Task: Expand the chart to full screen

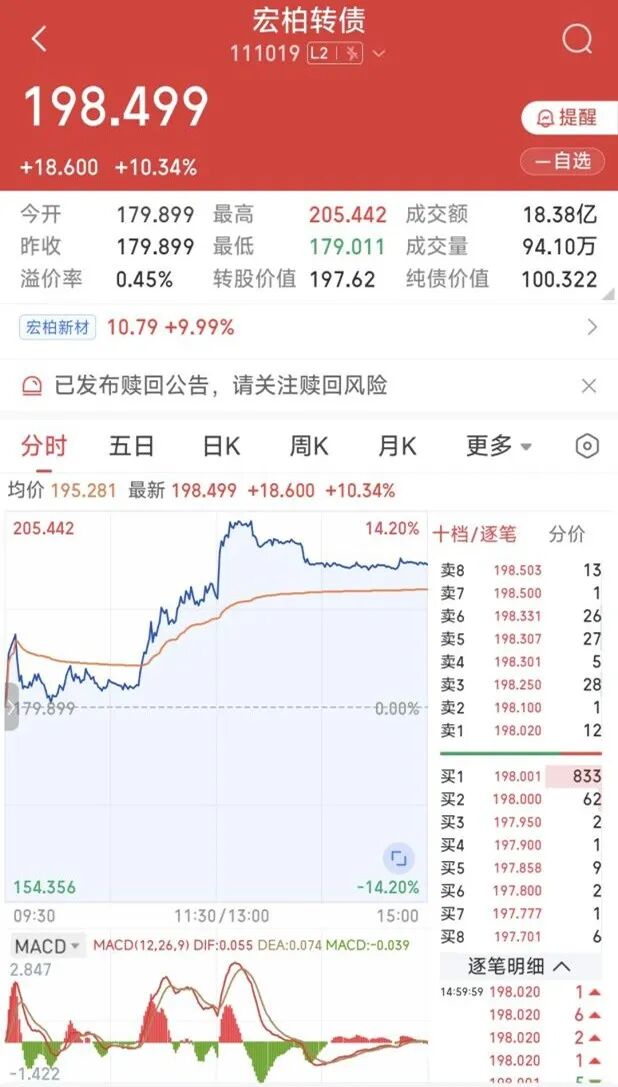Action: coord(398,858)
